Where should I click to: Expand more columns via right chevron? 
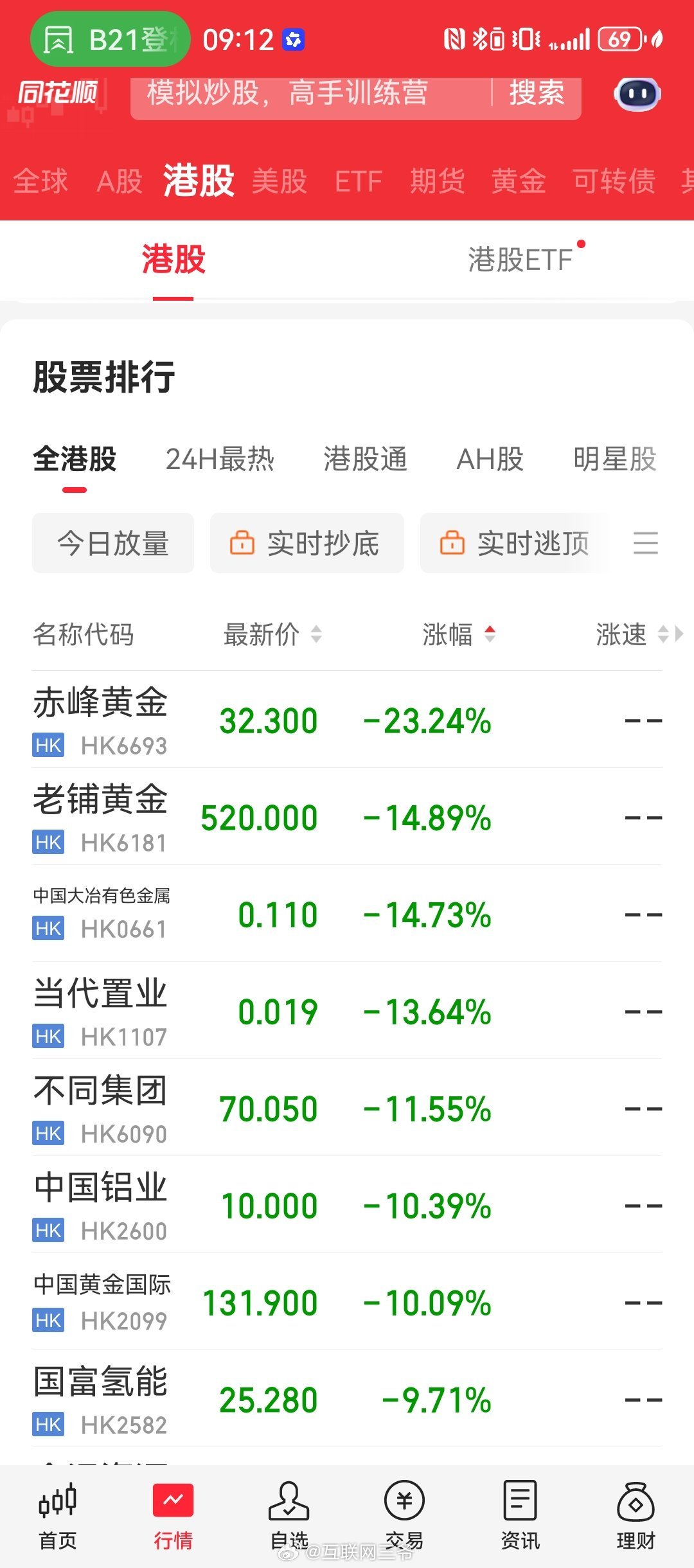click(x=681, y=635)
